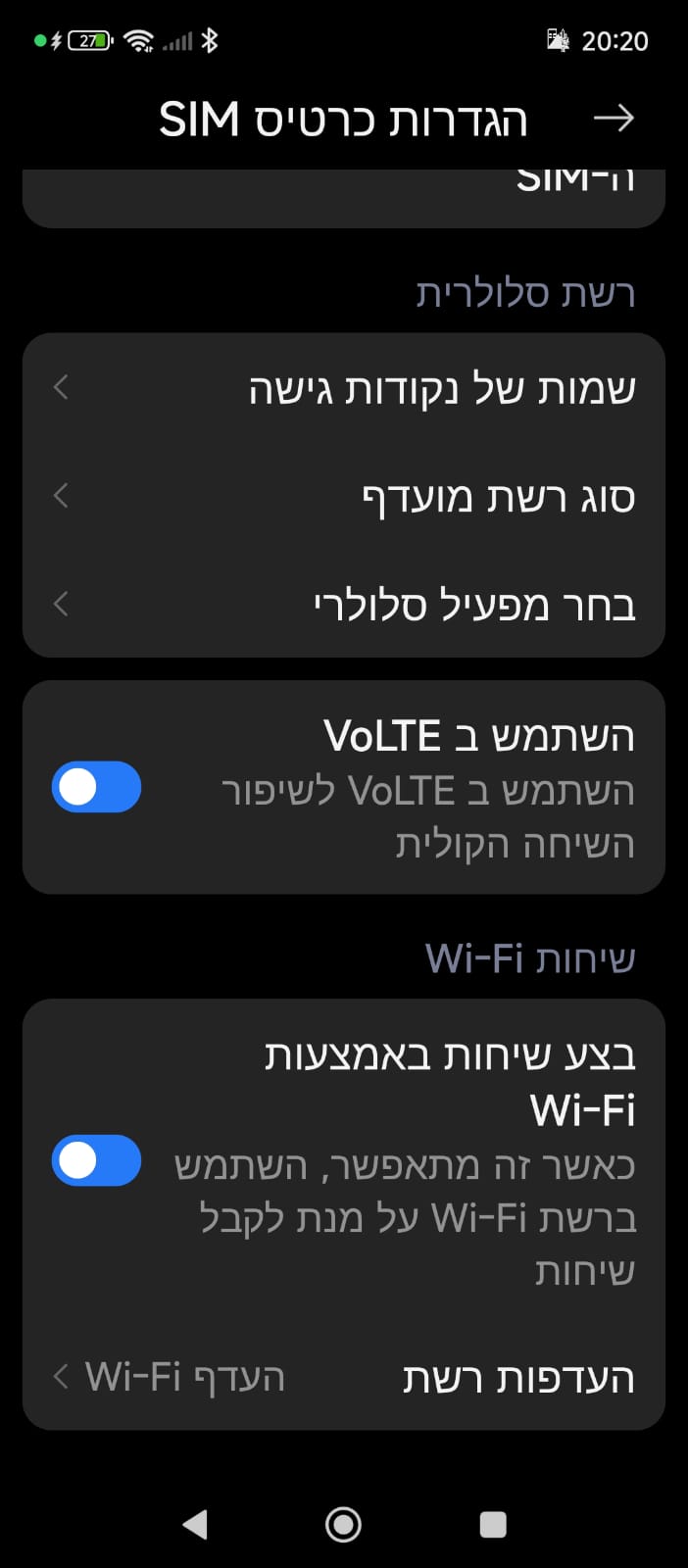Open choose mobile operator (בחר מפעיל סלולרי)
688x1568 pixels.
pos(343,604)
